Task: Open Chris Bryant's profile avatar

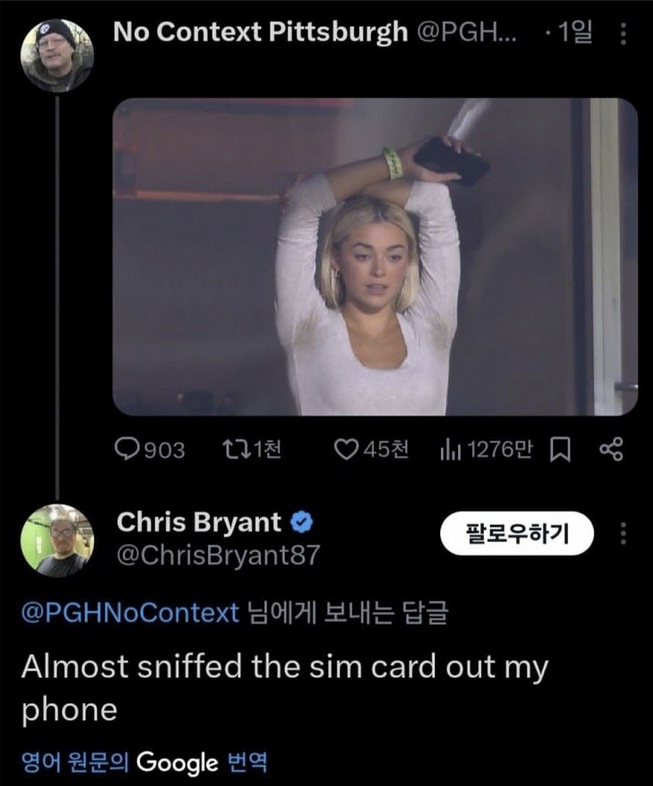Action: pyautogui.click(x=56, y=540)
